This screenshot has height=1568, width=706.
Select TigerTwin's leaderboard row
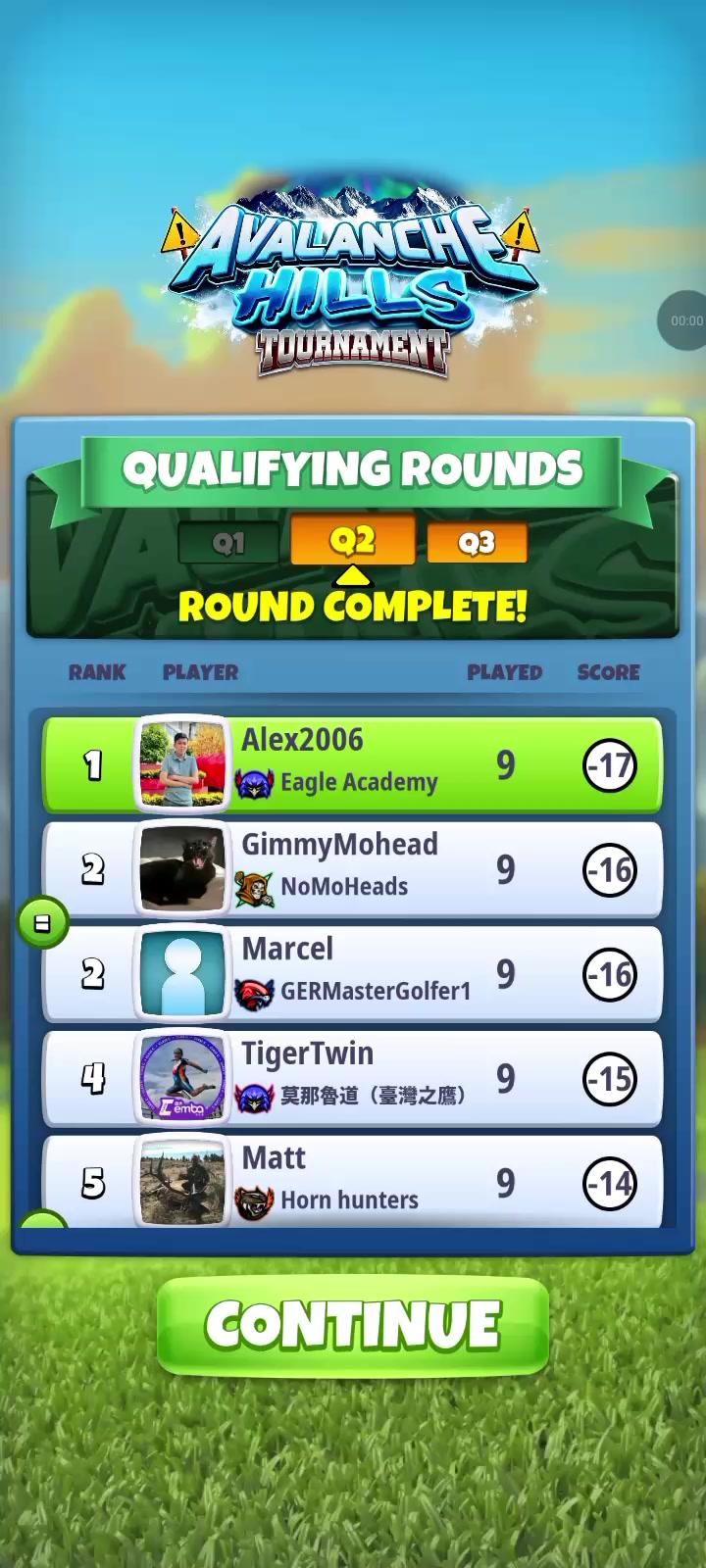pos(353,1078)
